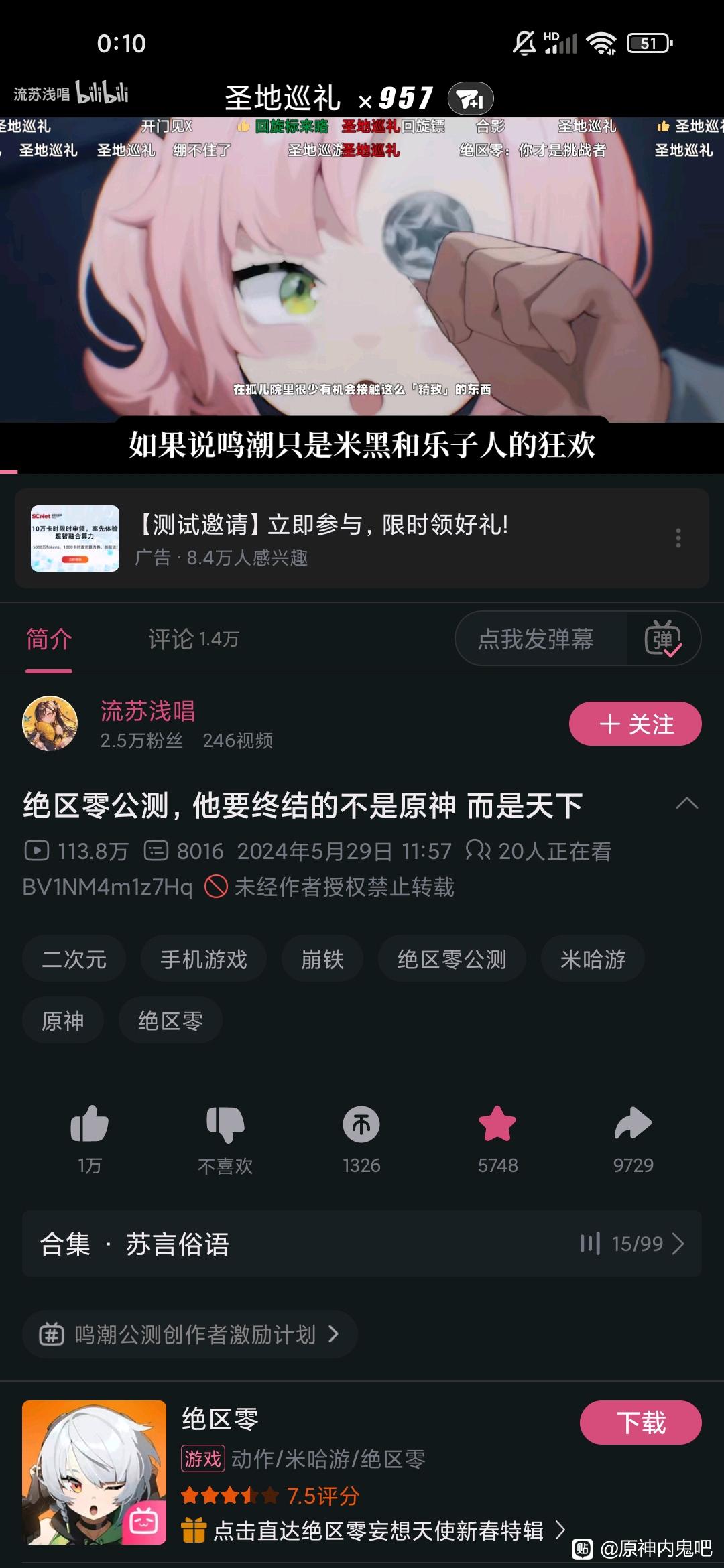Like this video with thumbs up
Viewport: 724px width, 1568px height.
pos(89,1124)
